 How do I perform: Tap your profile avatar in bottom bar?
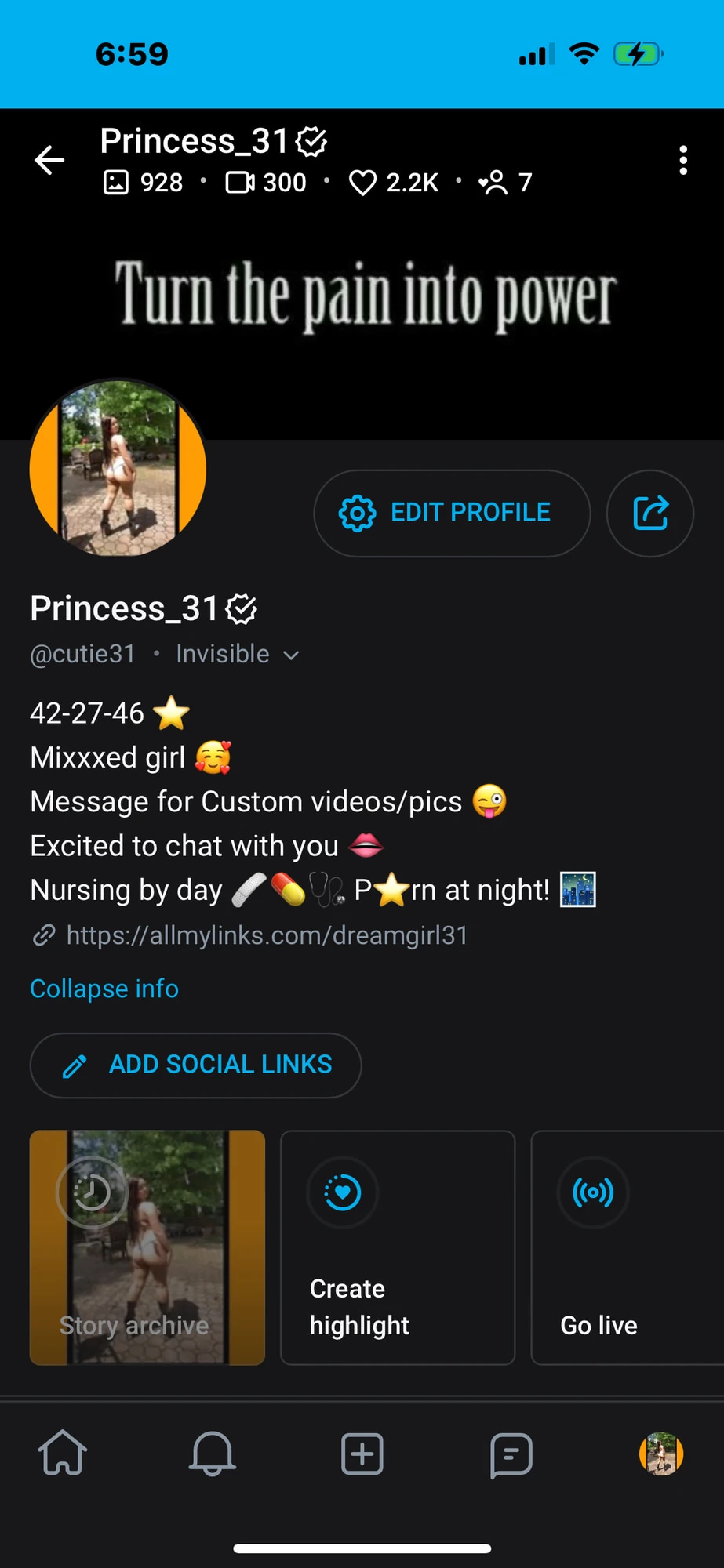coord(662,1454)
